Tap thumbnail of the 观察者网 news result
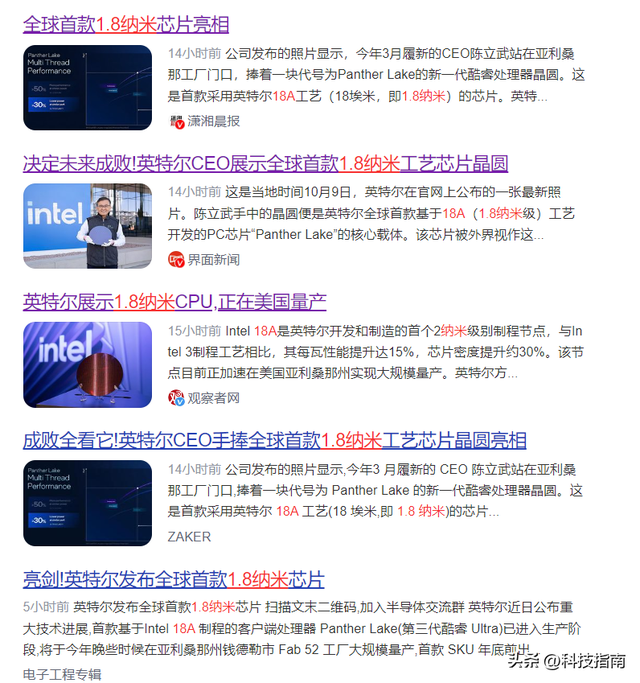 click(88, 364)
